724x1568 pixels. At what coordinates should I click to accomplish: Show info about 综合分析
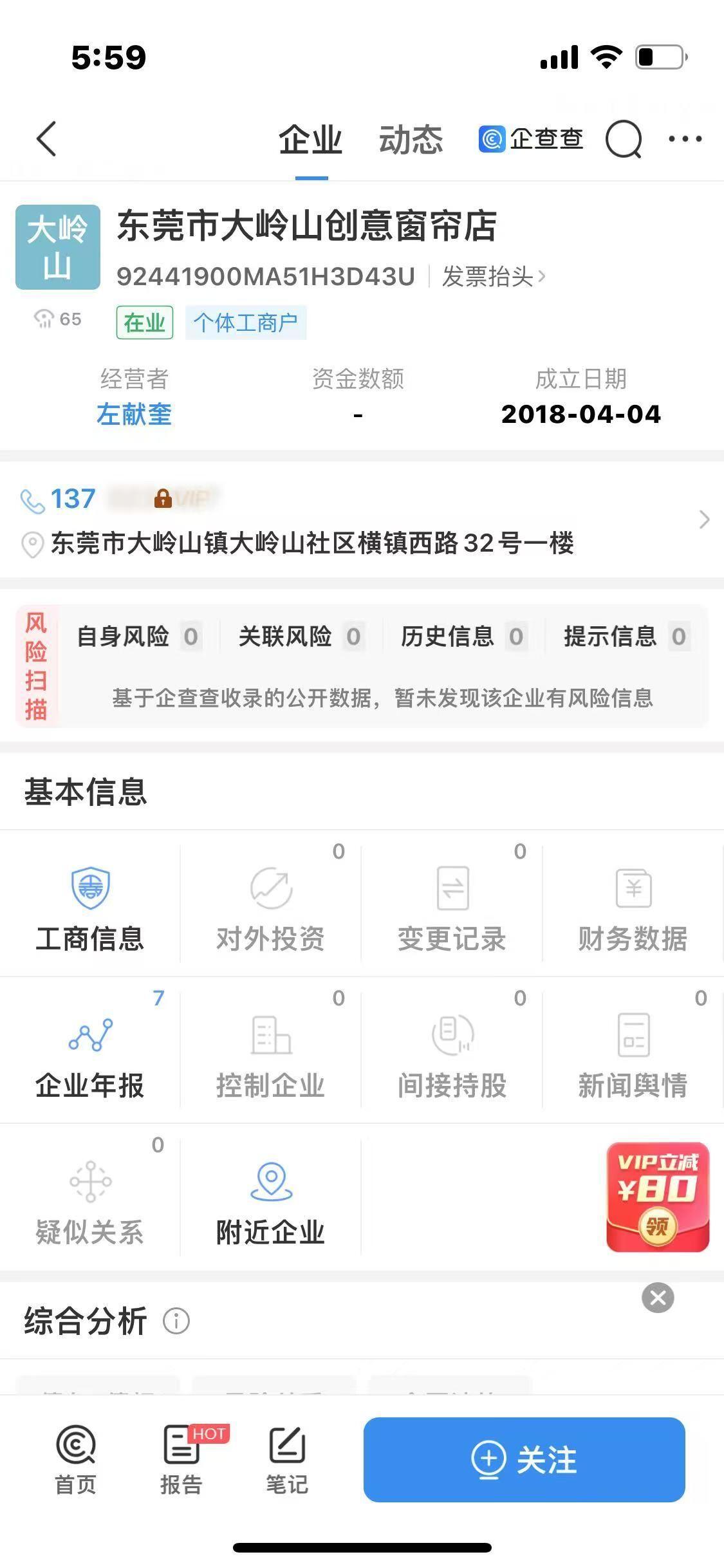(176, 1321)
